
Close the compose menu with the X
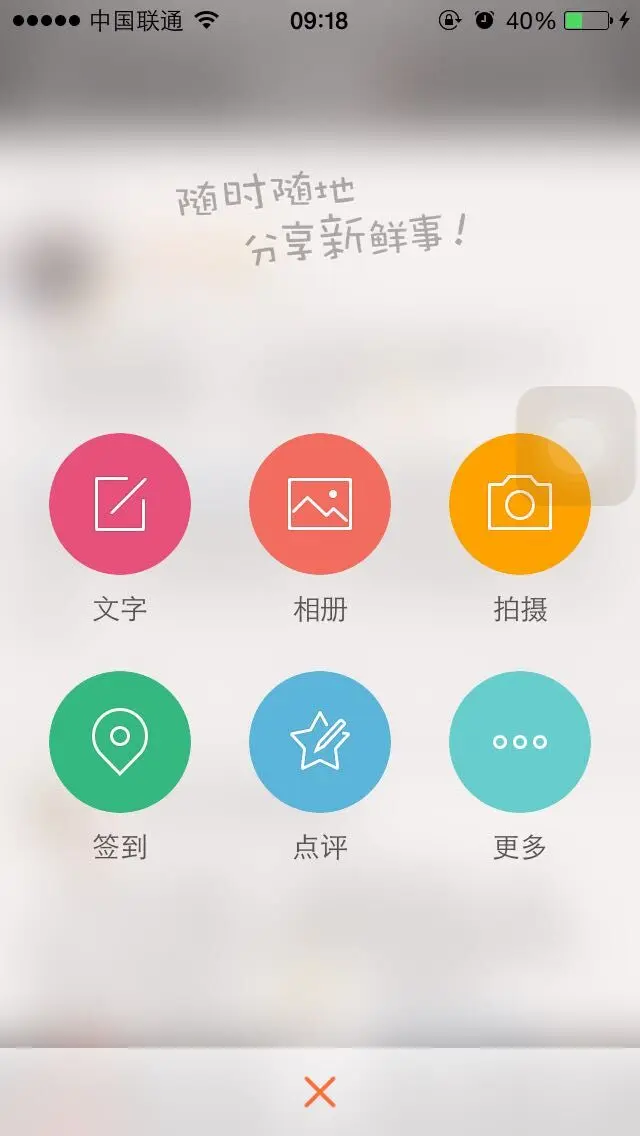320,1092
